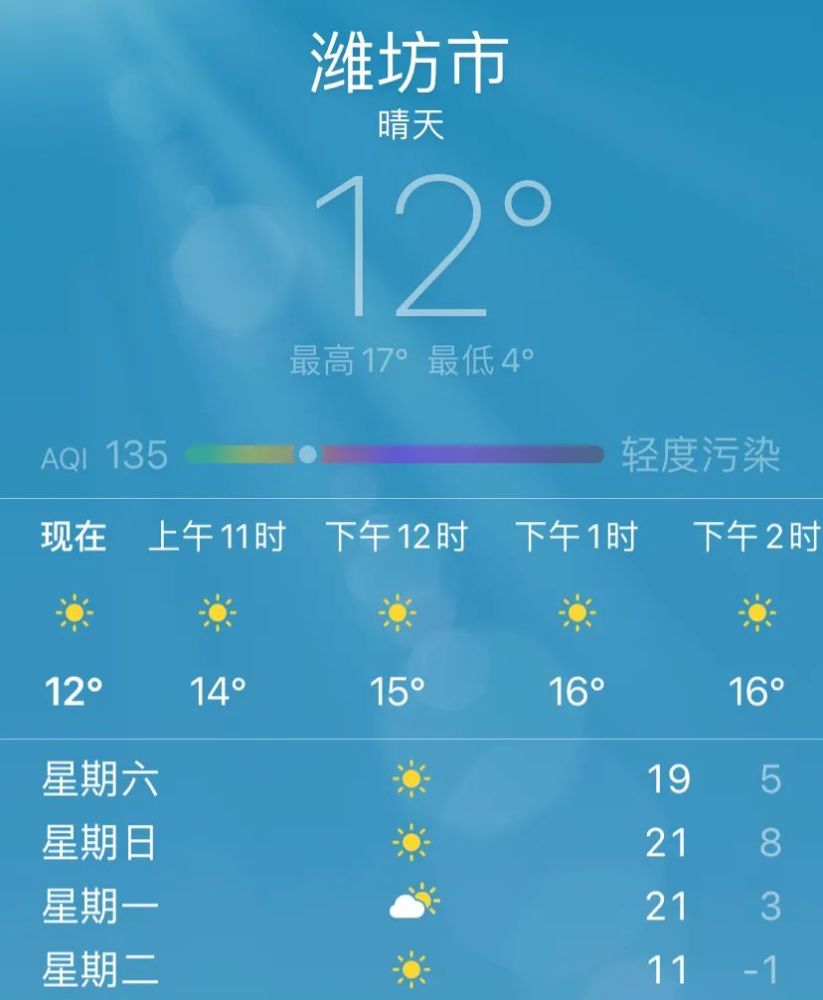Select the 现在 hourly column
The height and width of the screenshot is (1000, 823).
73,536
